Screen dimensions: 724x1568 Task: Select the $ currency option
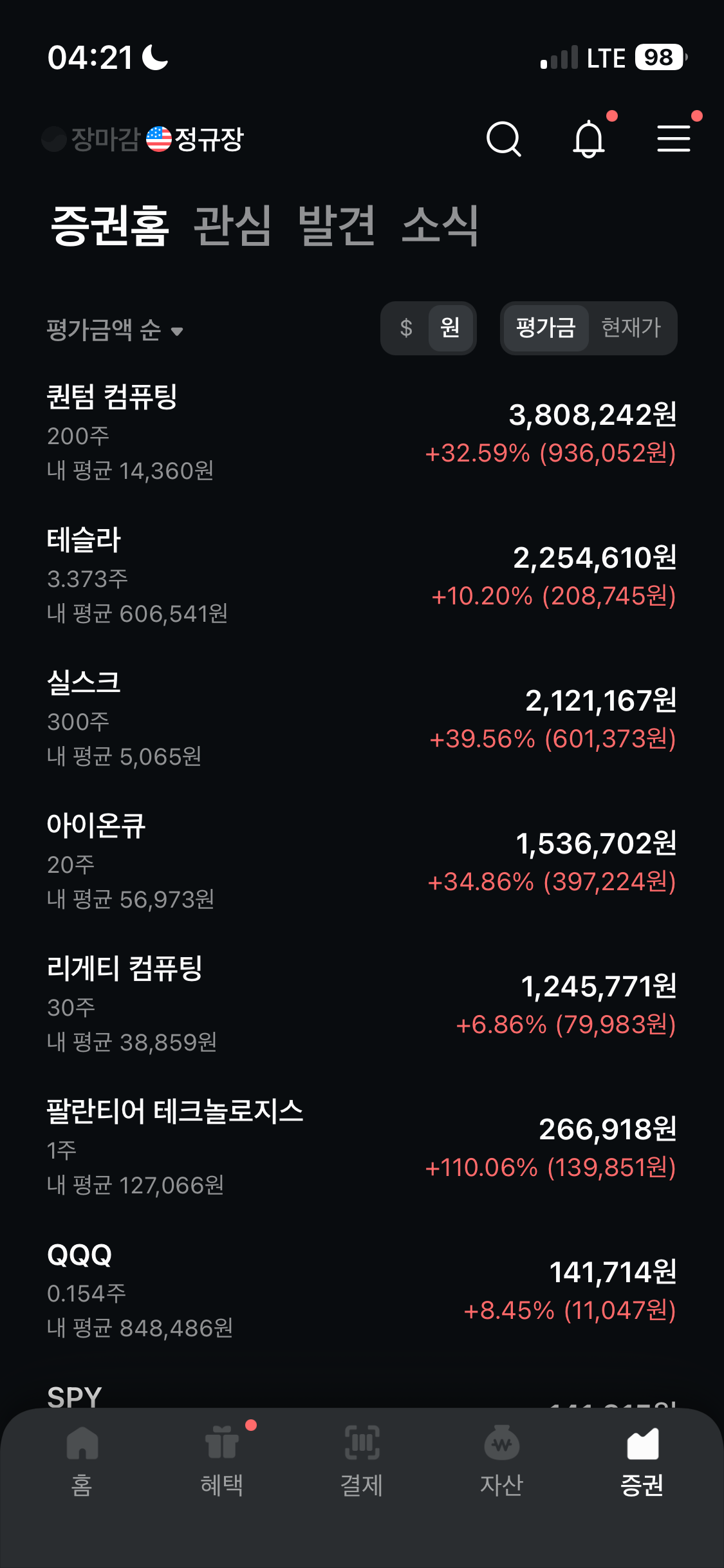coord(406,328)
